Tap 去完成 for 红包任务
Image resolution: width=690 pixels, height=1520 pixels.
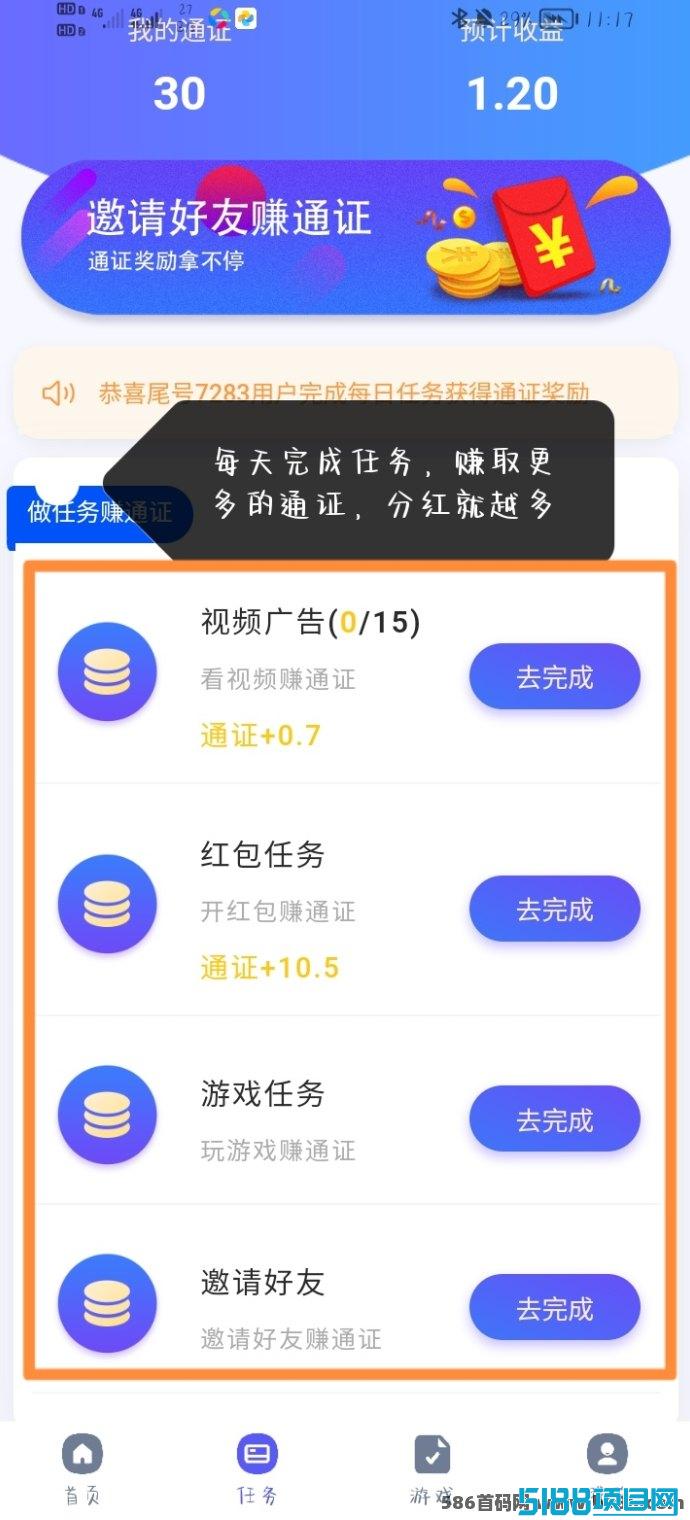[x=555, y=909]
